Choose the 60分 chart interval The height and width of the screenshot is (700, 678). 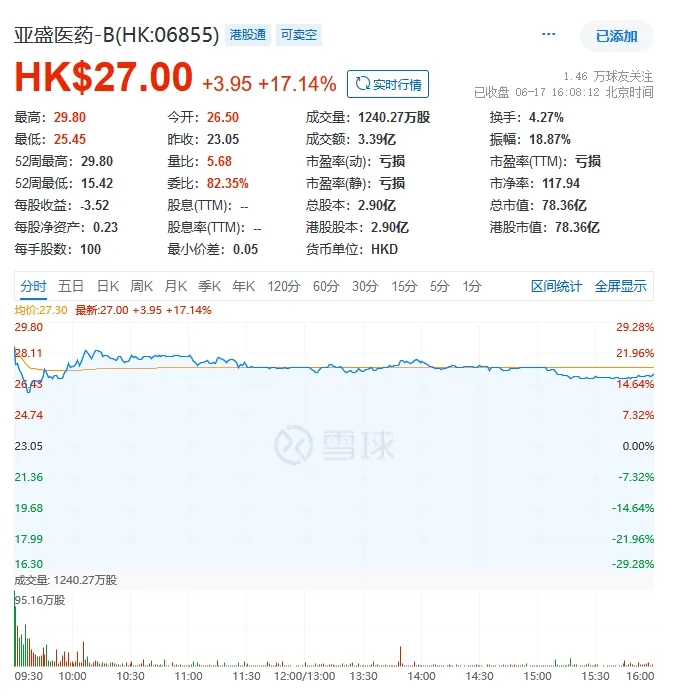coord(326,286)
